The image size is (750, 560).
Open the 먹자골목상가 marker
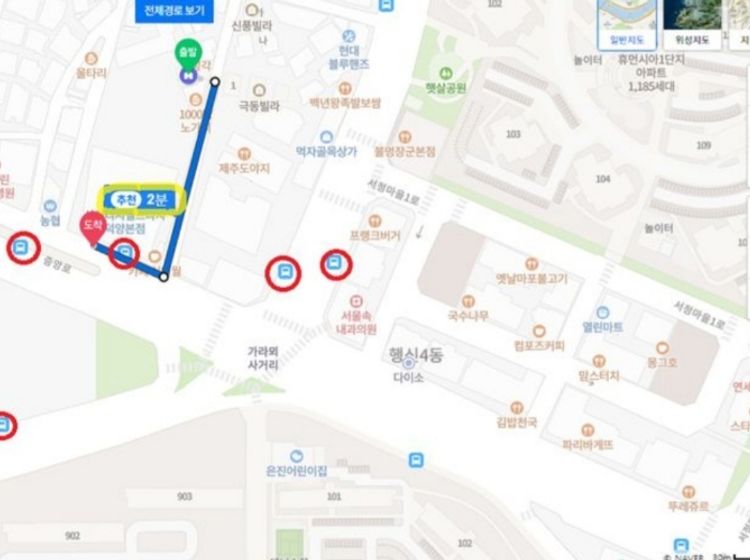[x=326, y=137]
